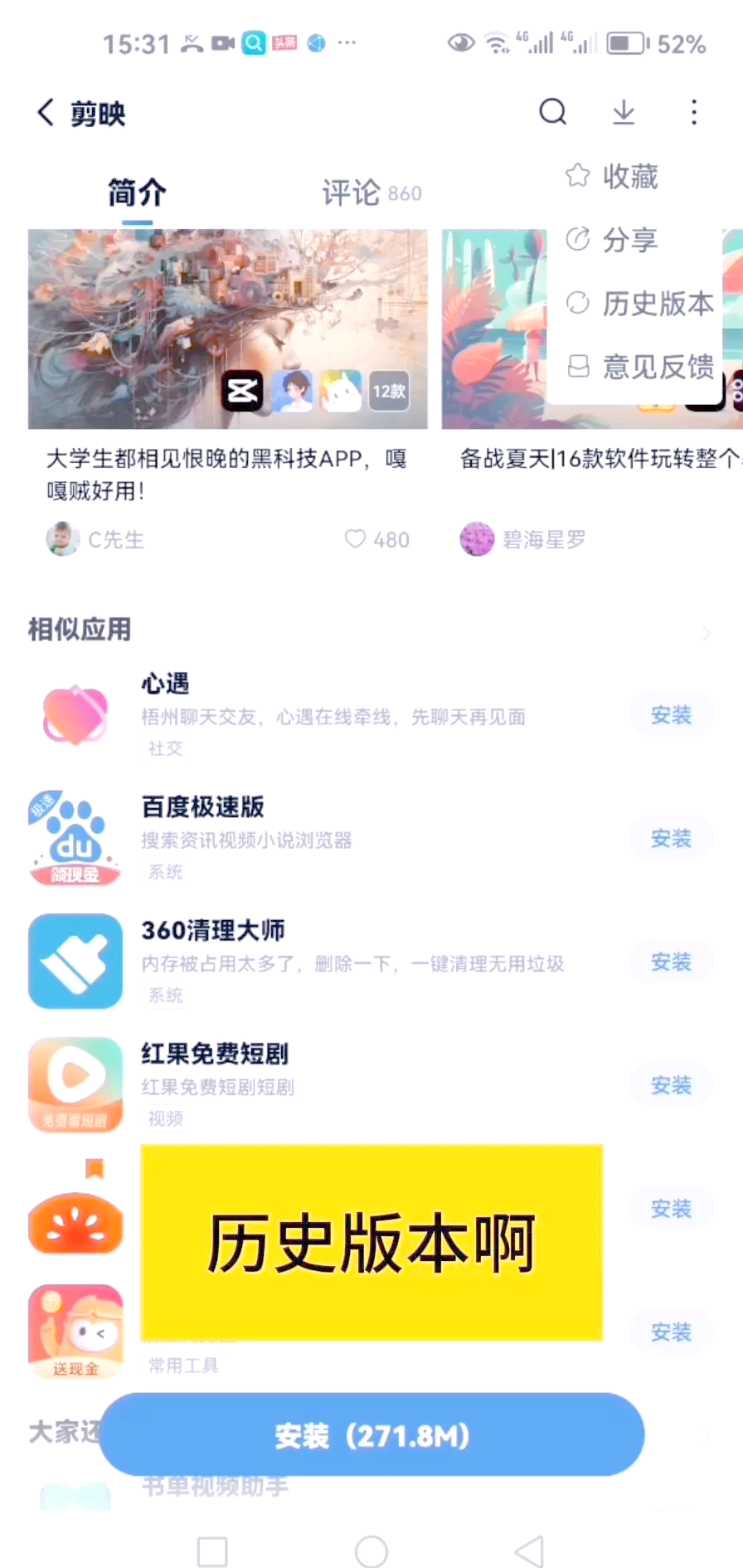Tap the three-dot overflow menu
The image size is (743, 1568).
(x=694, y=112)
